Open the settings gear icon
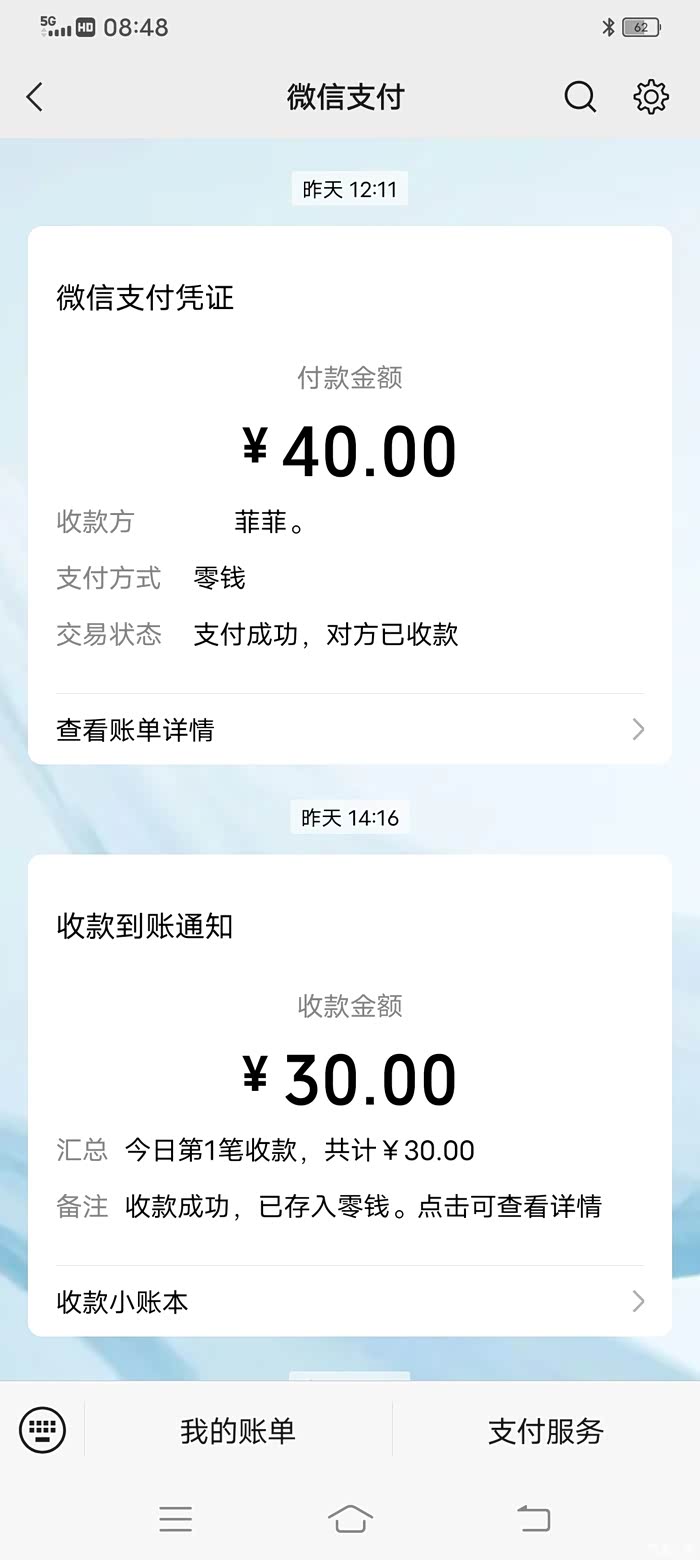700x1560 pixels. pyautogui.click(x=651, y=97)
